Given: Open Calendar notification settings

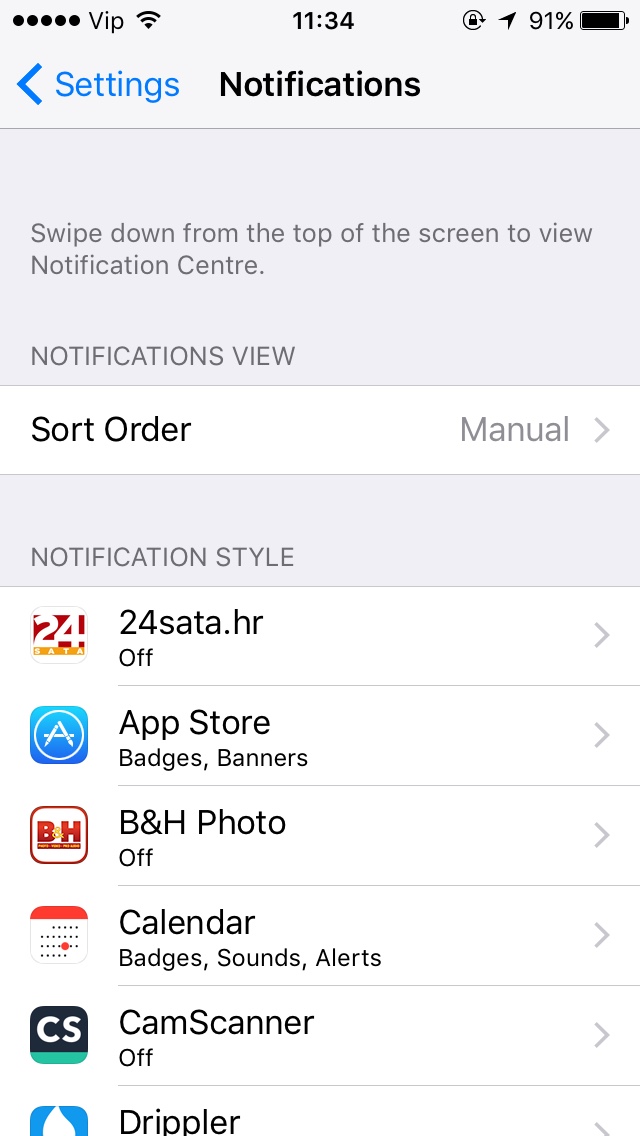Looking at the screenshot, I should pos(320,936).
